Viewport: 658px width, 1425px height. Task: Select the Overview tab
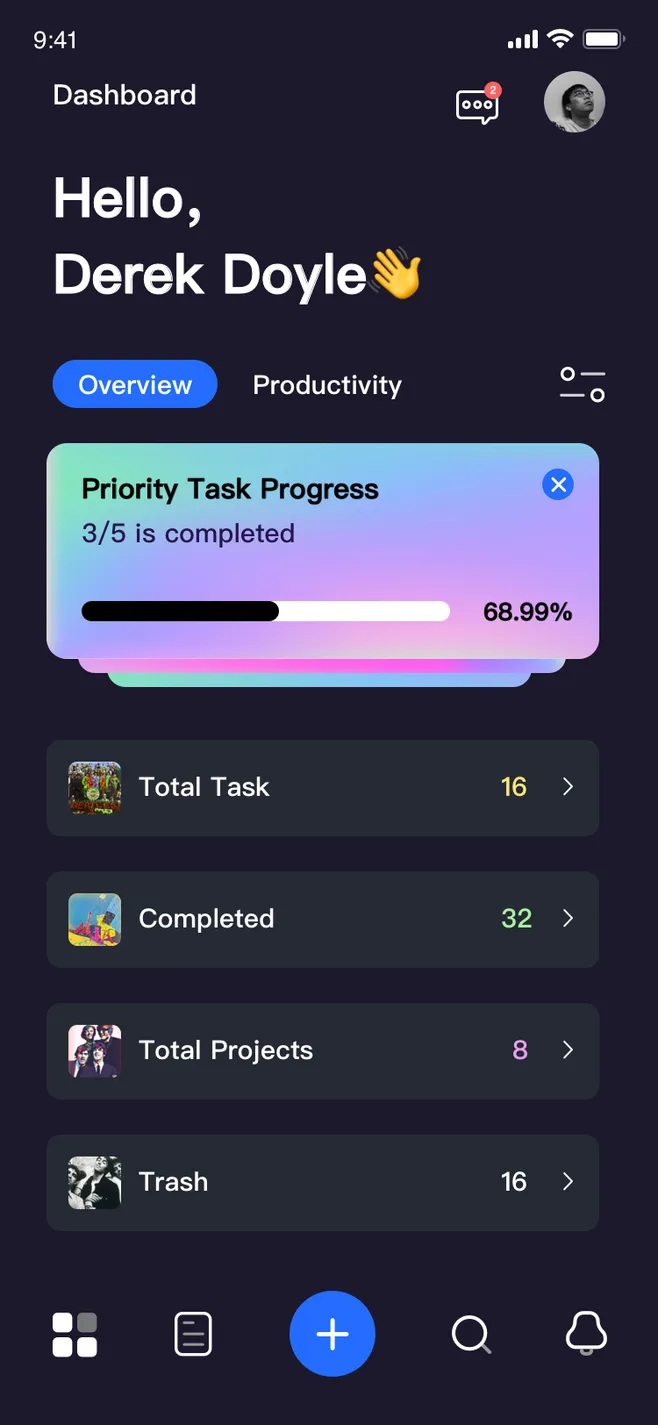pyautogui.click(x=135, y=385)
